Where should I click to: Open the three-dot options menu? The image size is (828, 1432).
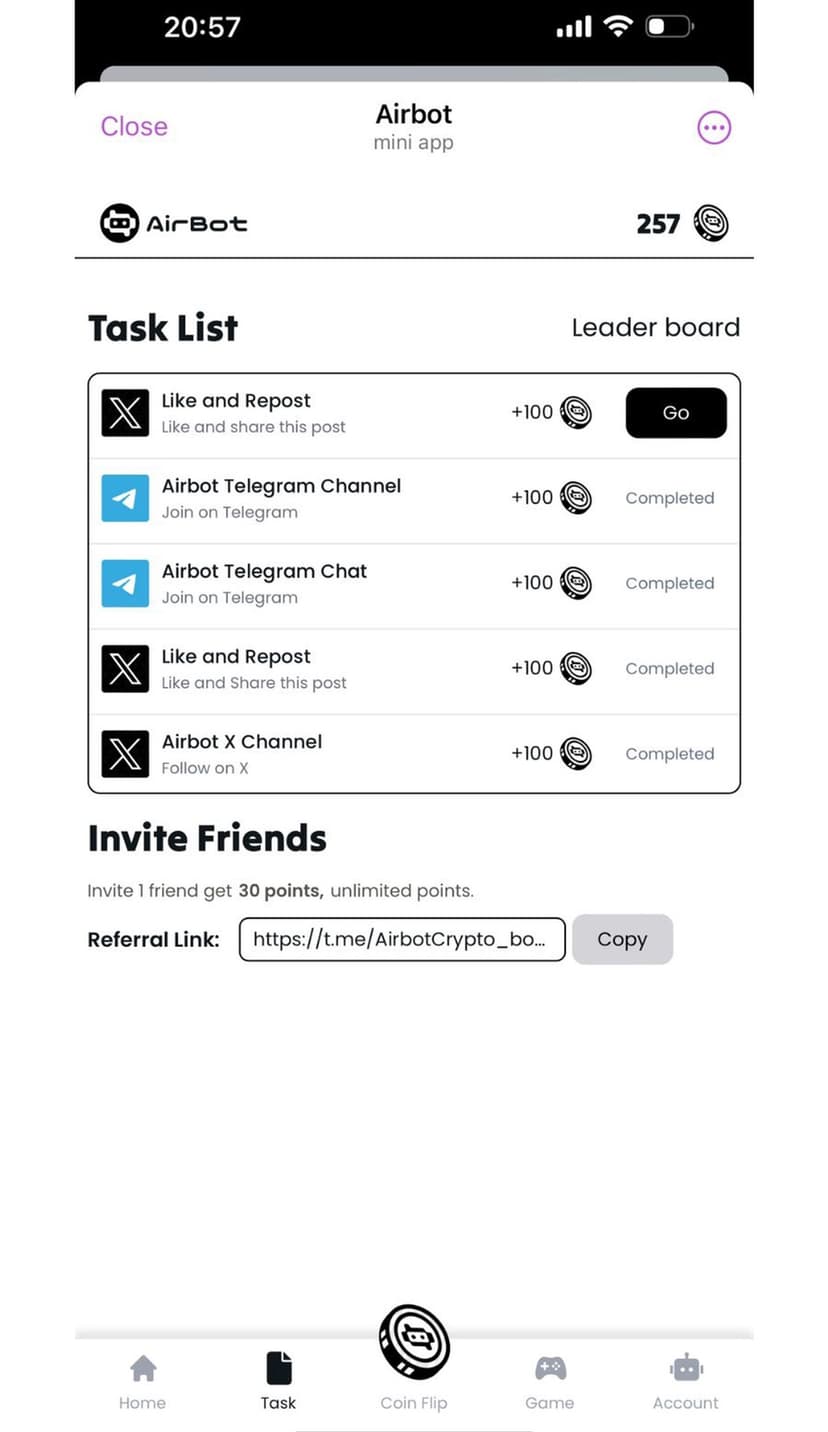pos(714,127)
